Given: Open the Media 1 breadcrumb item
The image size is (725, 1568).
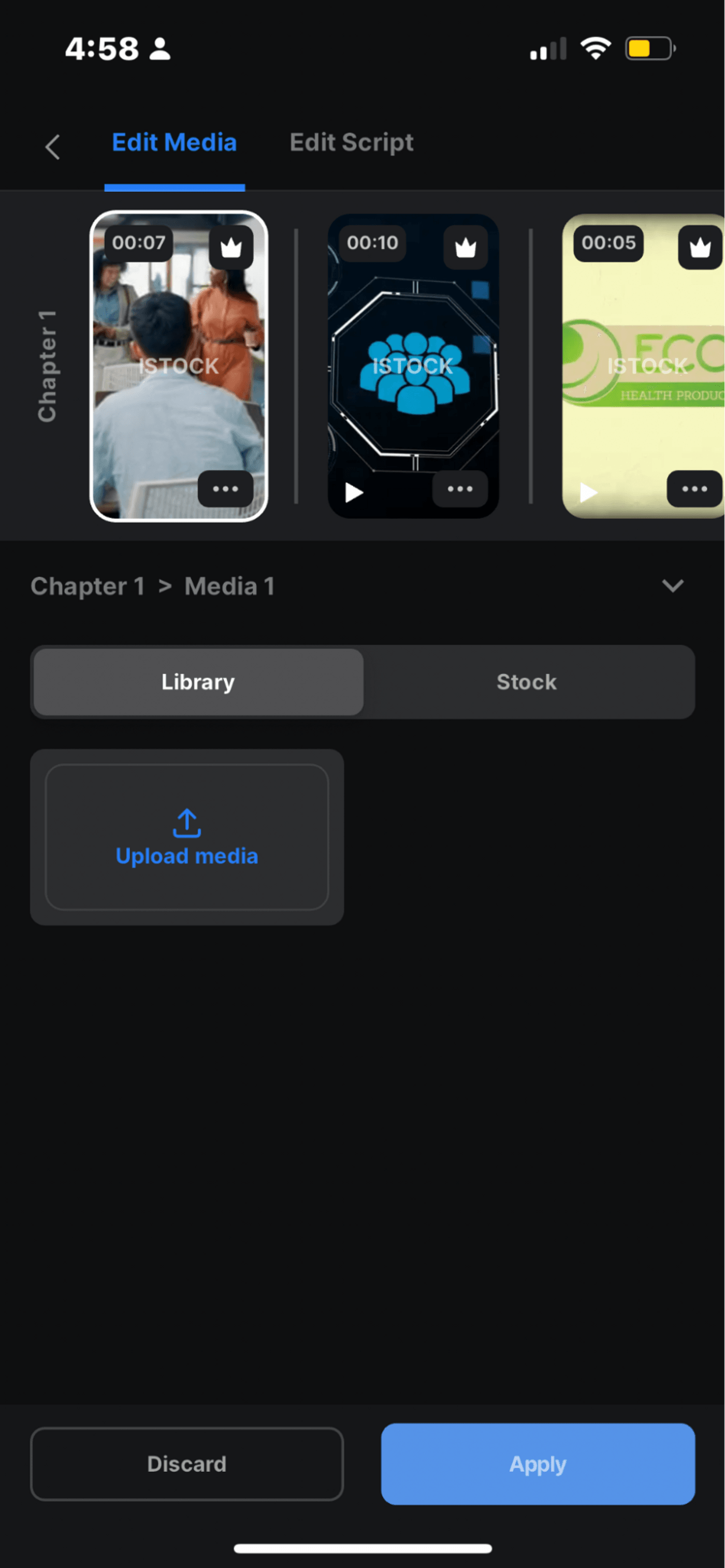Looking at the screenshot, I should click(x=229, y=585).
